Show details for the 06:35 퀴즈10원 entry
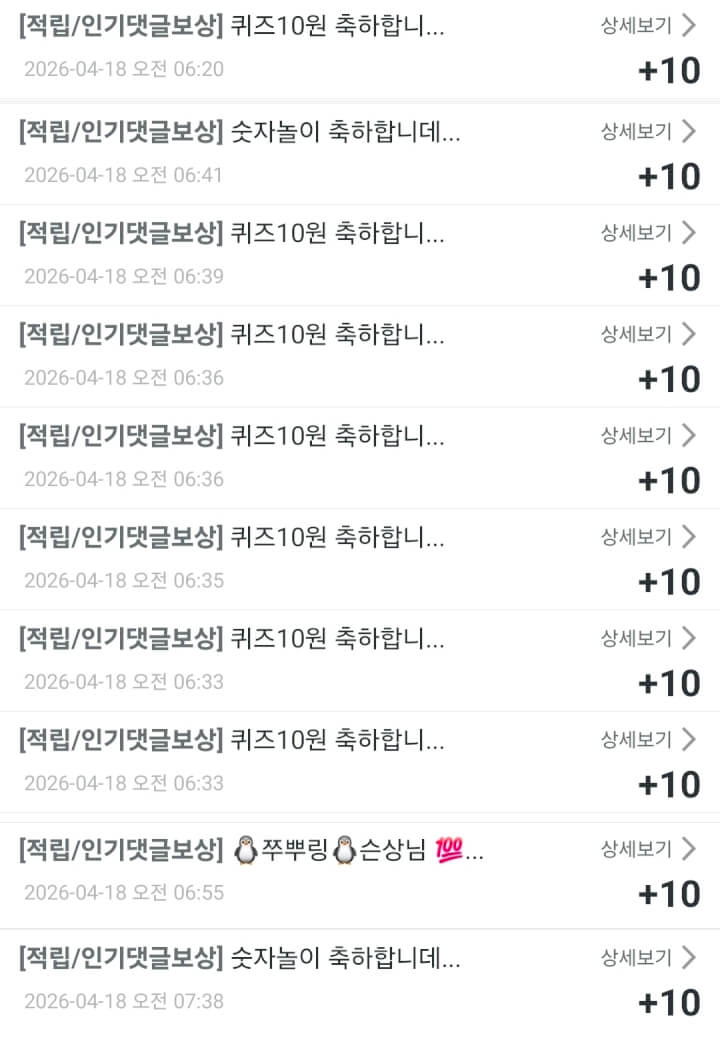This screenshot has height=1037, width=720. point(648,537)
